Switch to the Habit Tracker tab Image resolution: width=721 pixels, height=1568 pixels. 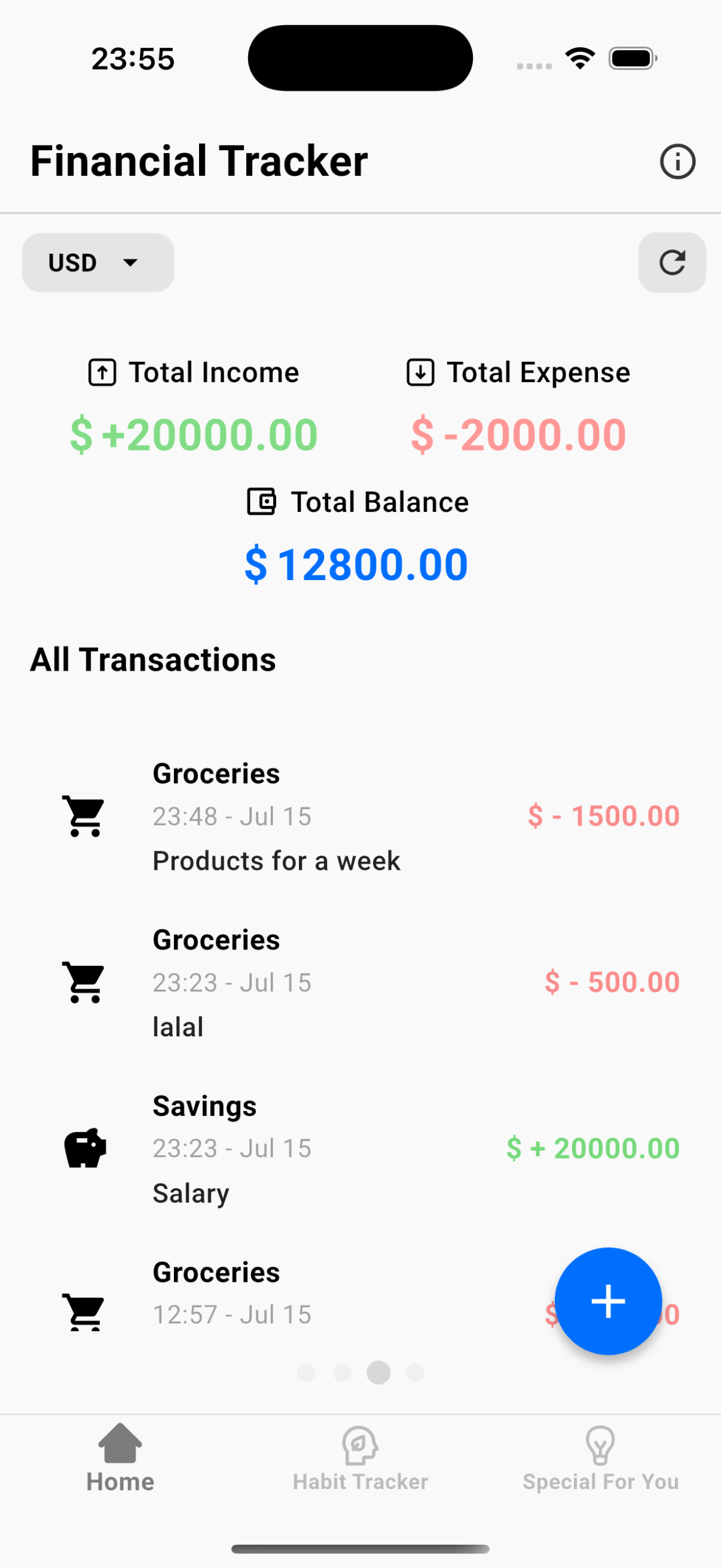coord(360,1458)
